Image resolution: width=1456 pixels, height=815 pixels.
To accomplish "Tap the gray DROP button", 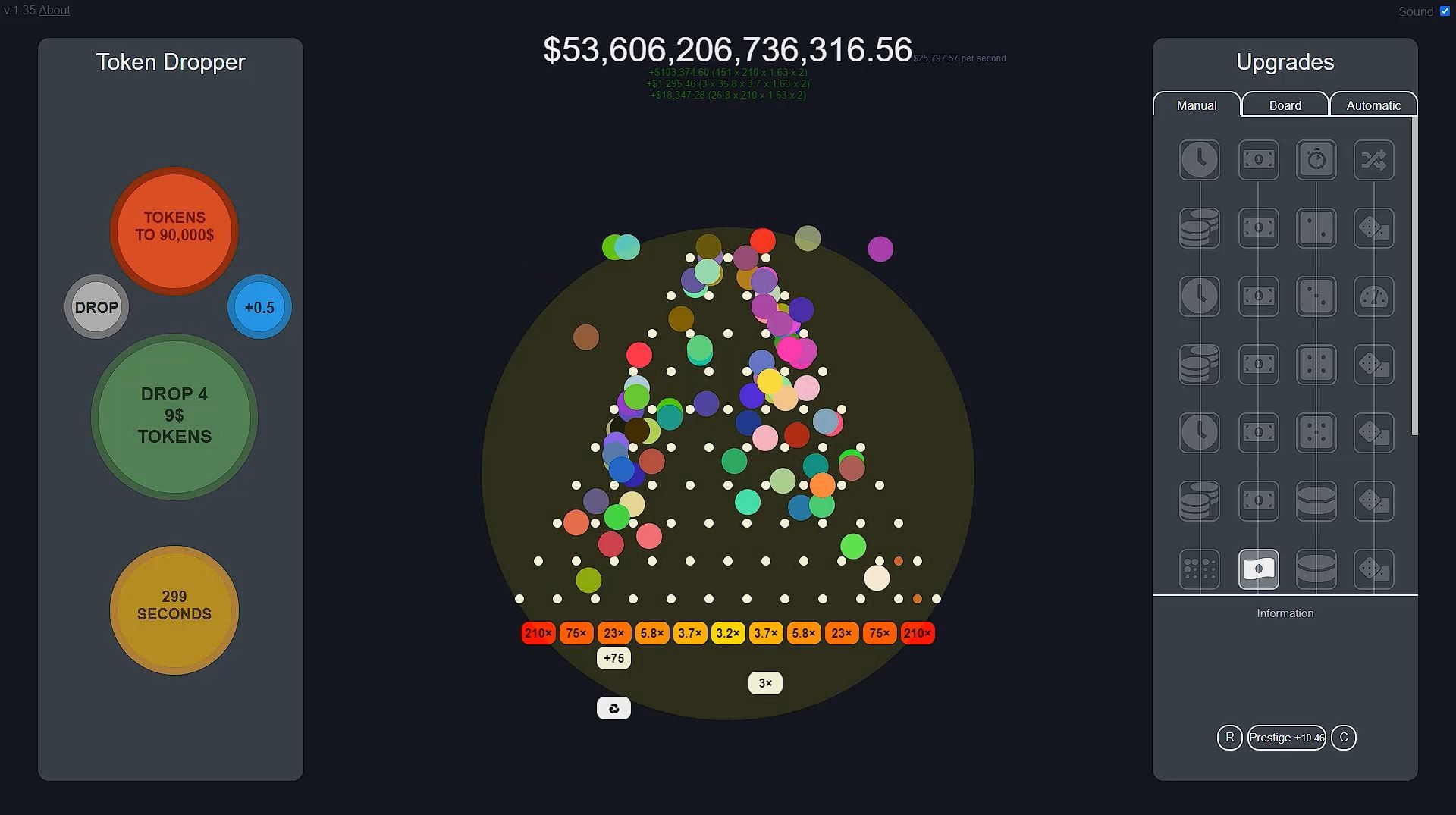I will coord(96,307).
